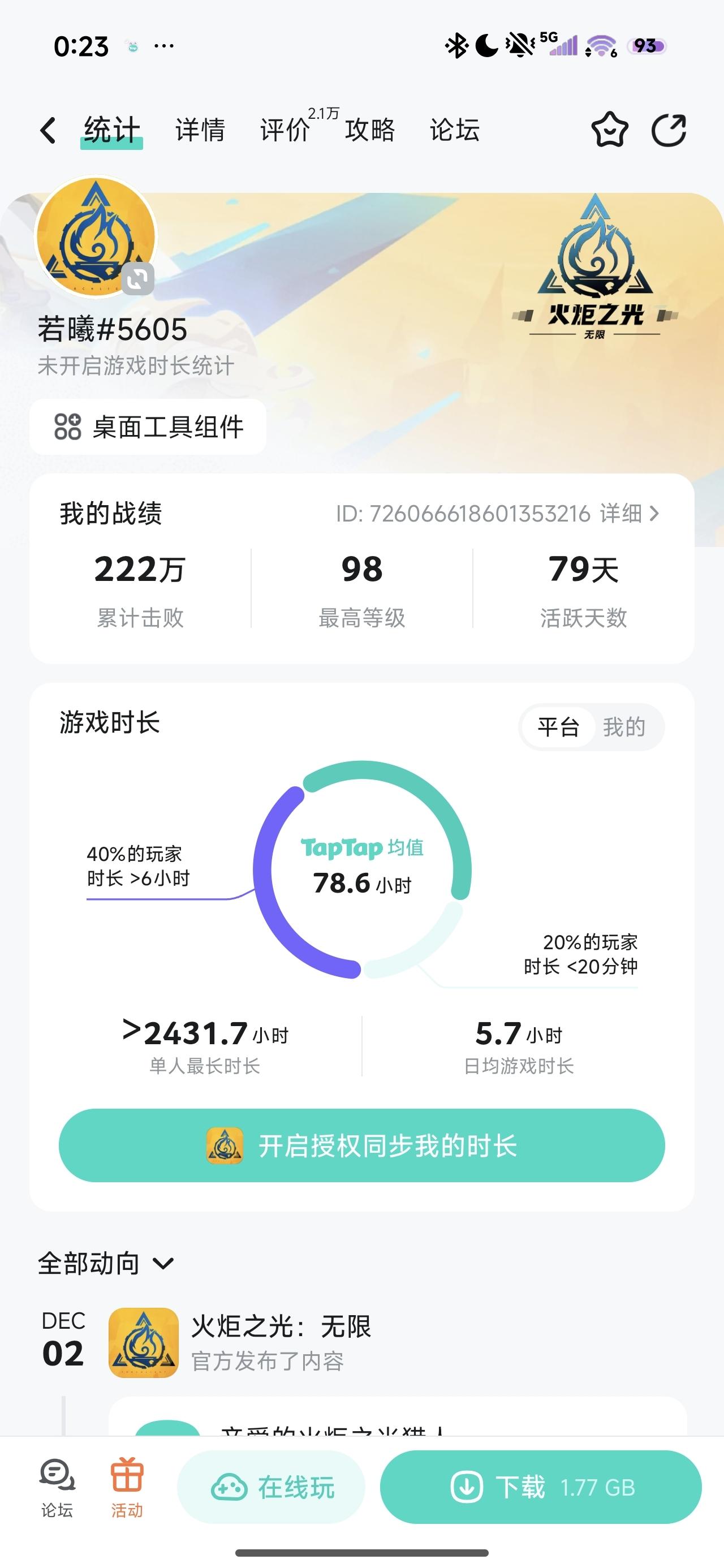
Task: Switch to the 攻略 tab
Action: tap(369, 130)
